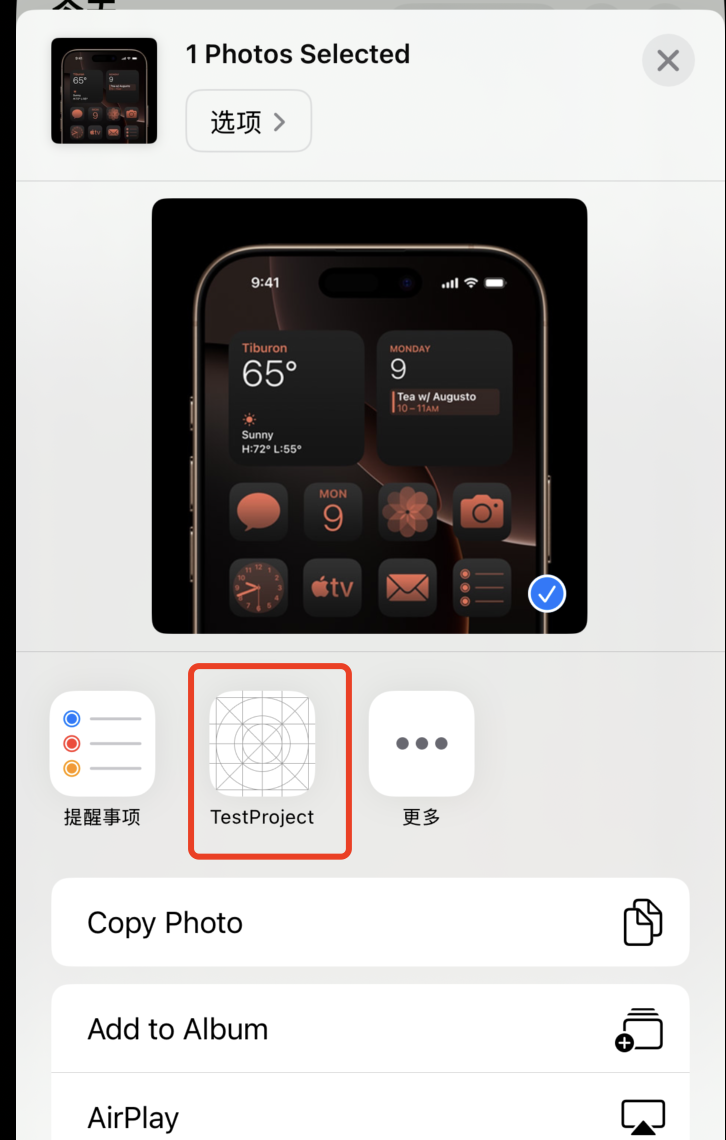This screenshot has height=1140, width=726.
Task: Tap the Add to Album stack icon
Action: pos(641,1027)
